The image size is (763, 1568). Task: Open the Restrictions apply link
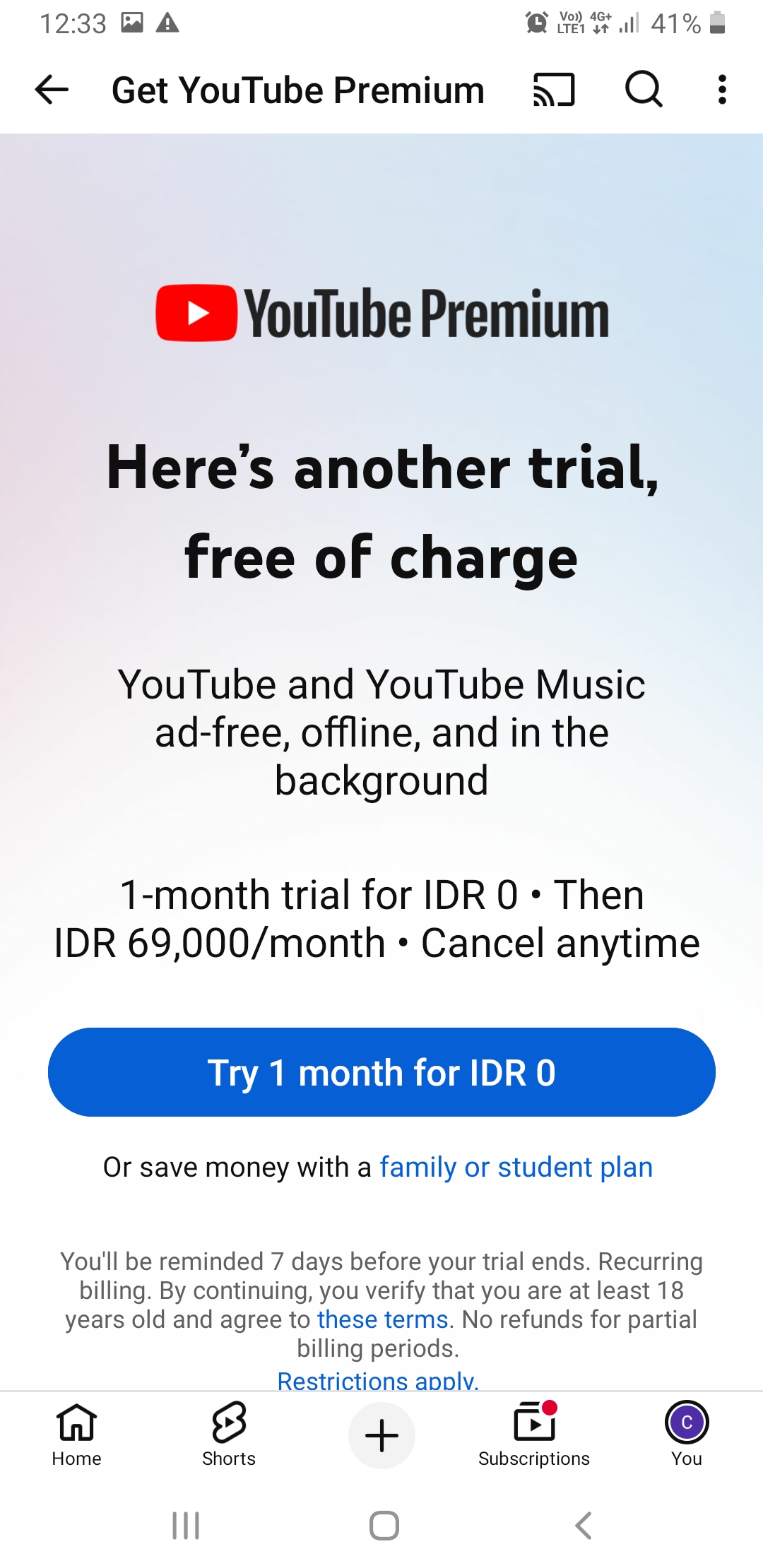[x=378, y=1381]
